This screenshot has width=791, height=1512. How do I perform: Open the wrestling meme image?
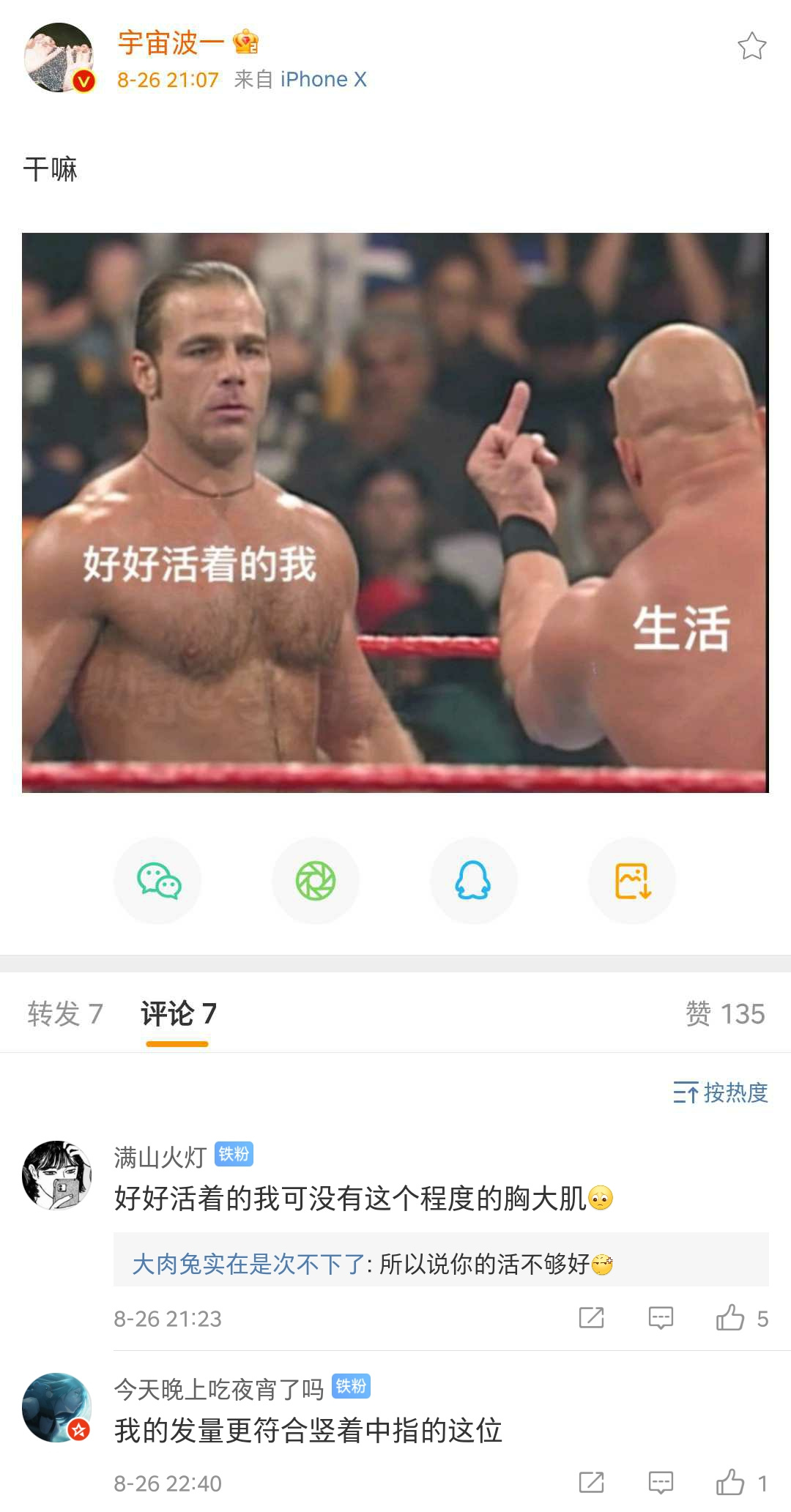tap(395, 512)
